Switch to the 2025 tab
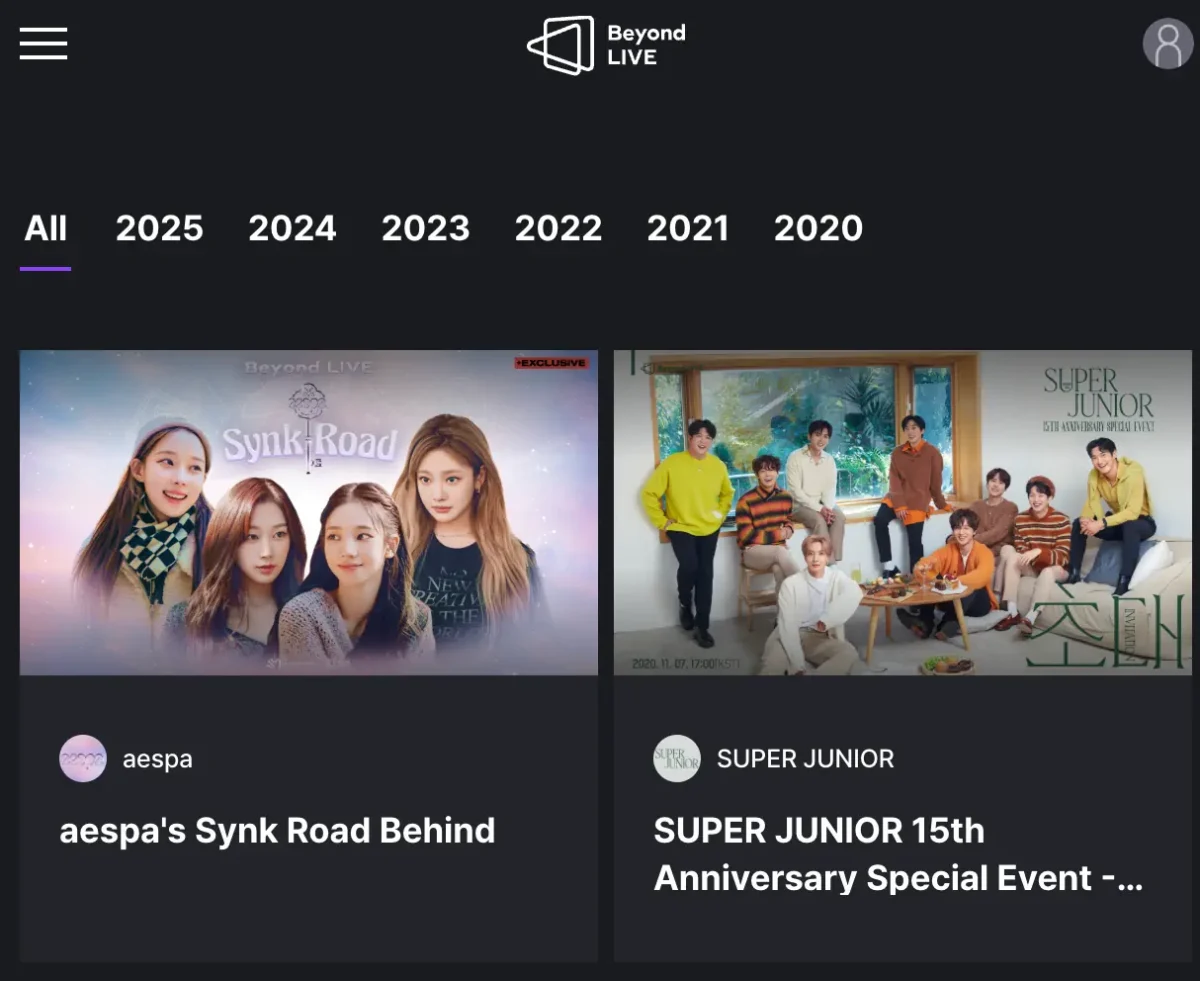 tap(159, 228)
